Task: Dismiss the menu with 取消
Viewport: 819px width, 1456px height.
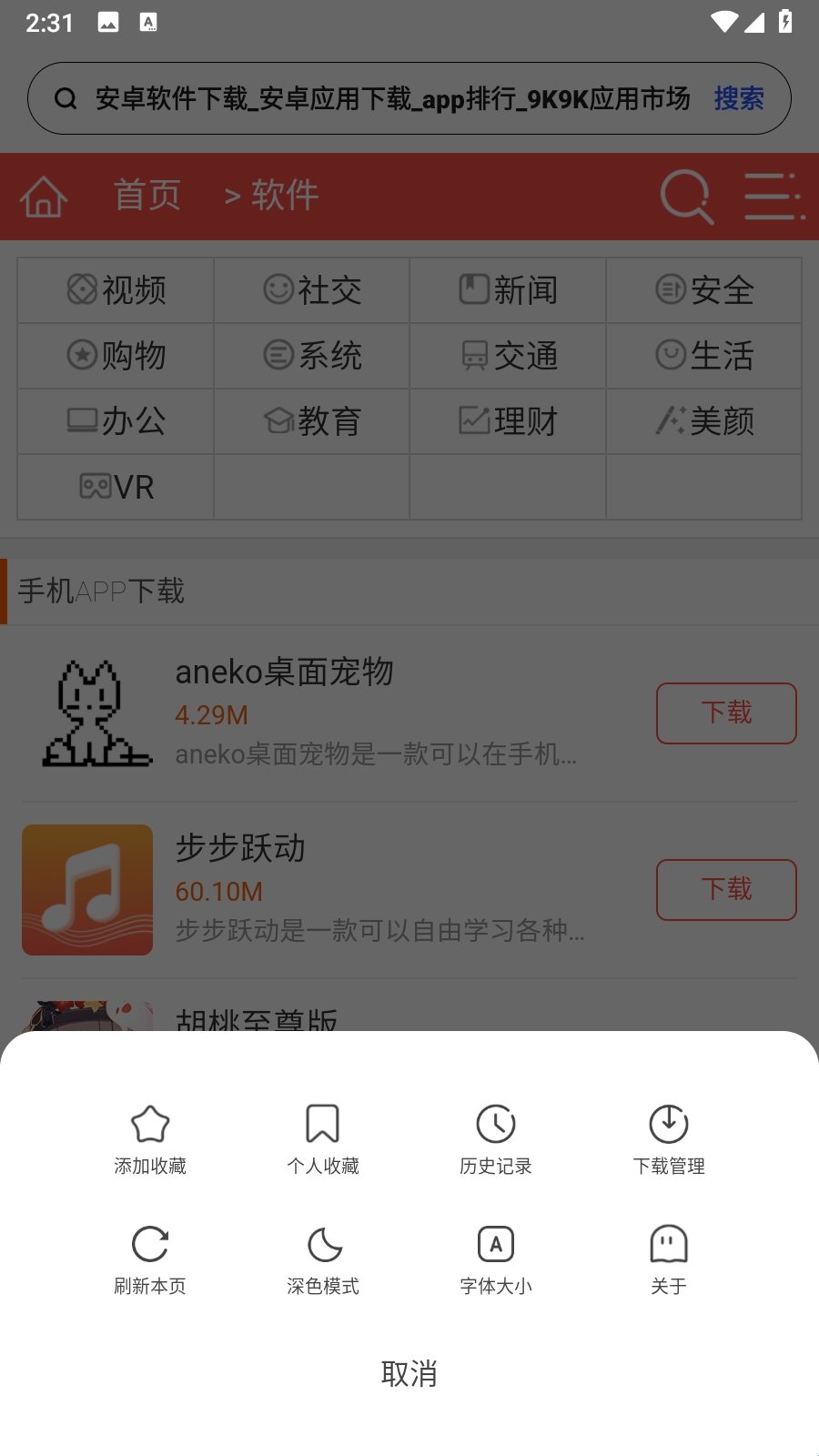Action: 409,1373
